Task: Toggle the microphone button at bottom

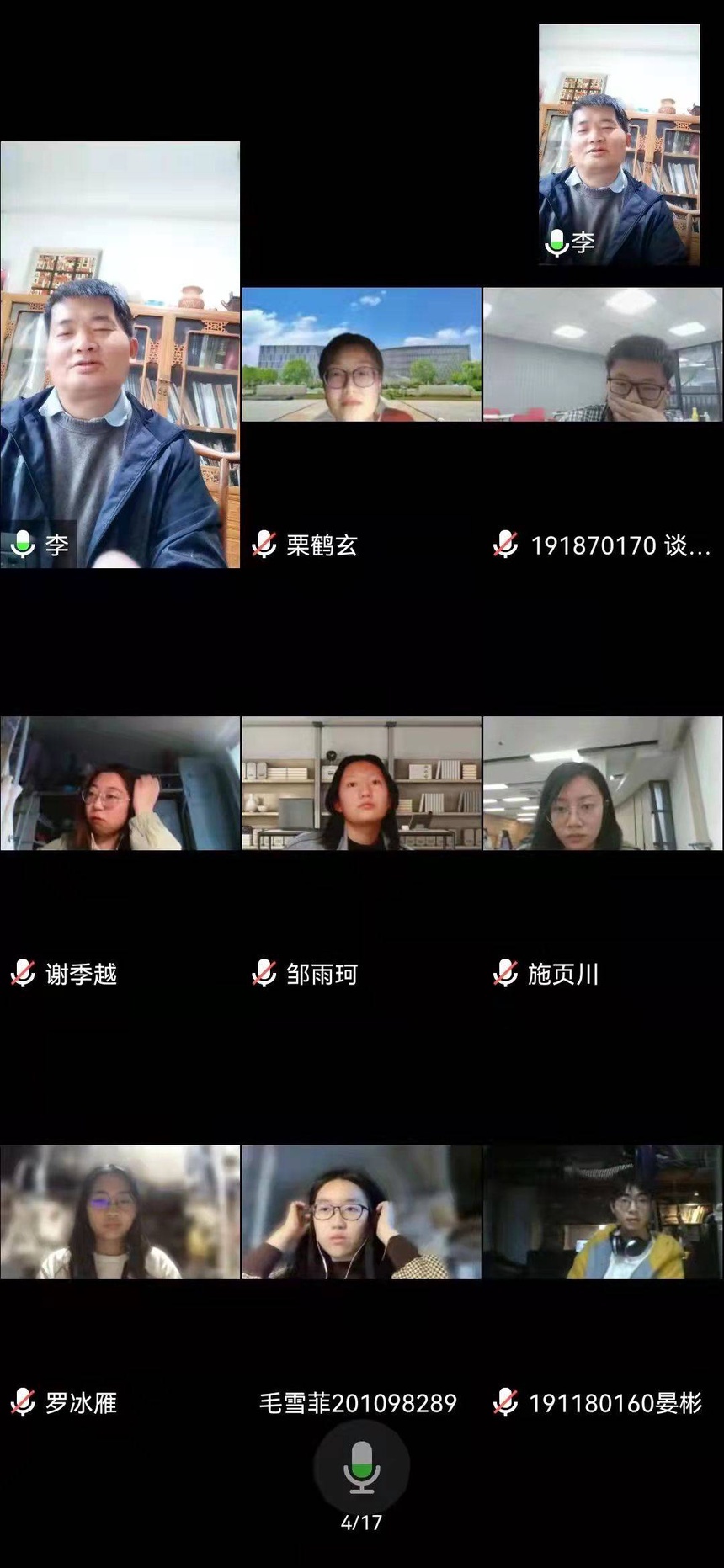Action: 361,1467
